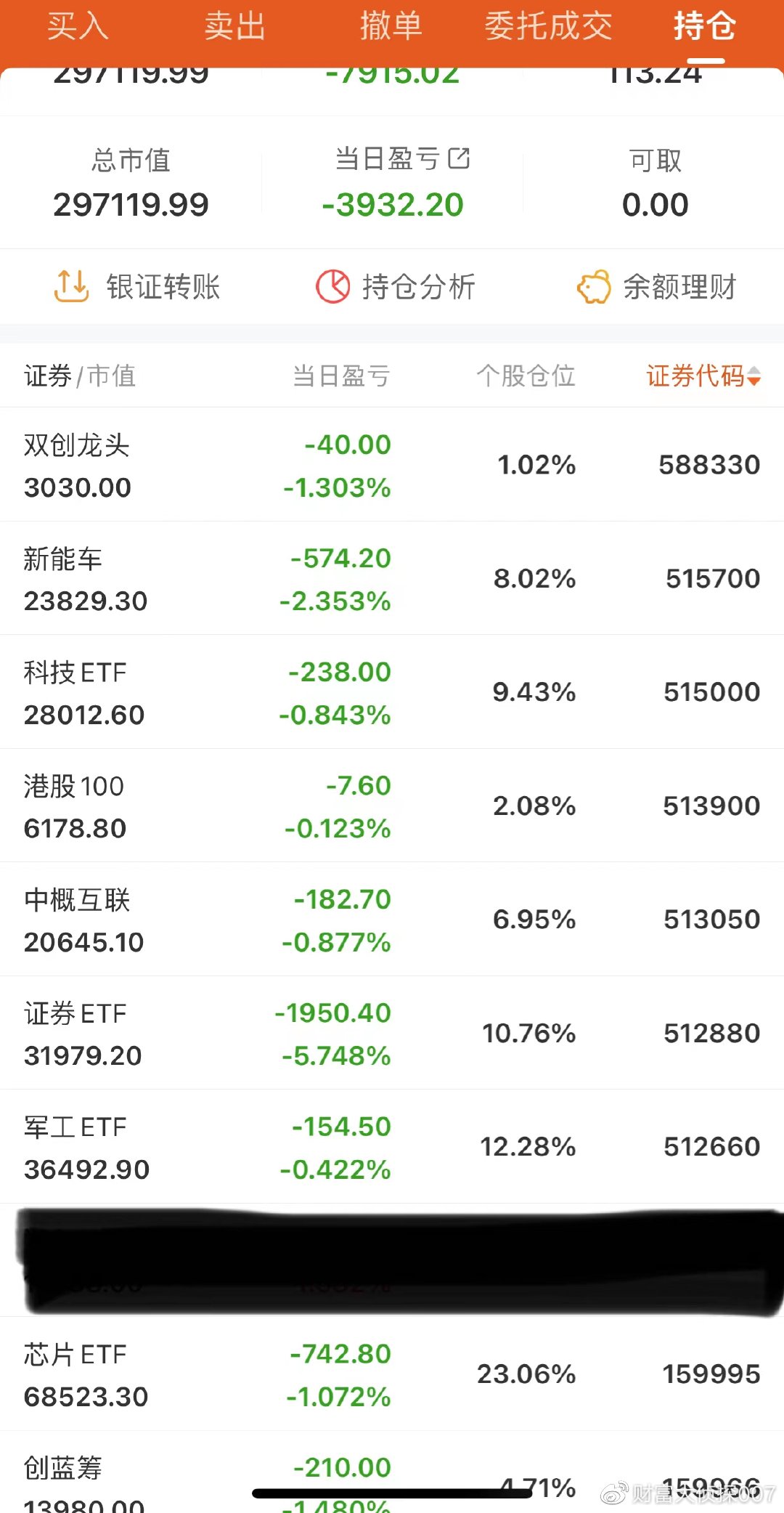784x1513 pixels.
Task: Open the 中概互联 holding row
Action: [392, 920]
